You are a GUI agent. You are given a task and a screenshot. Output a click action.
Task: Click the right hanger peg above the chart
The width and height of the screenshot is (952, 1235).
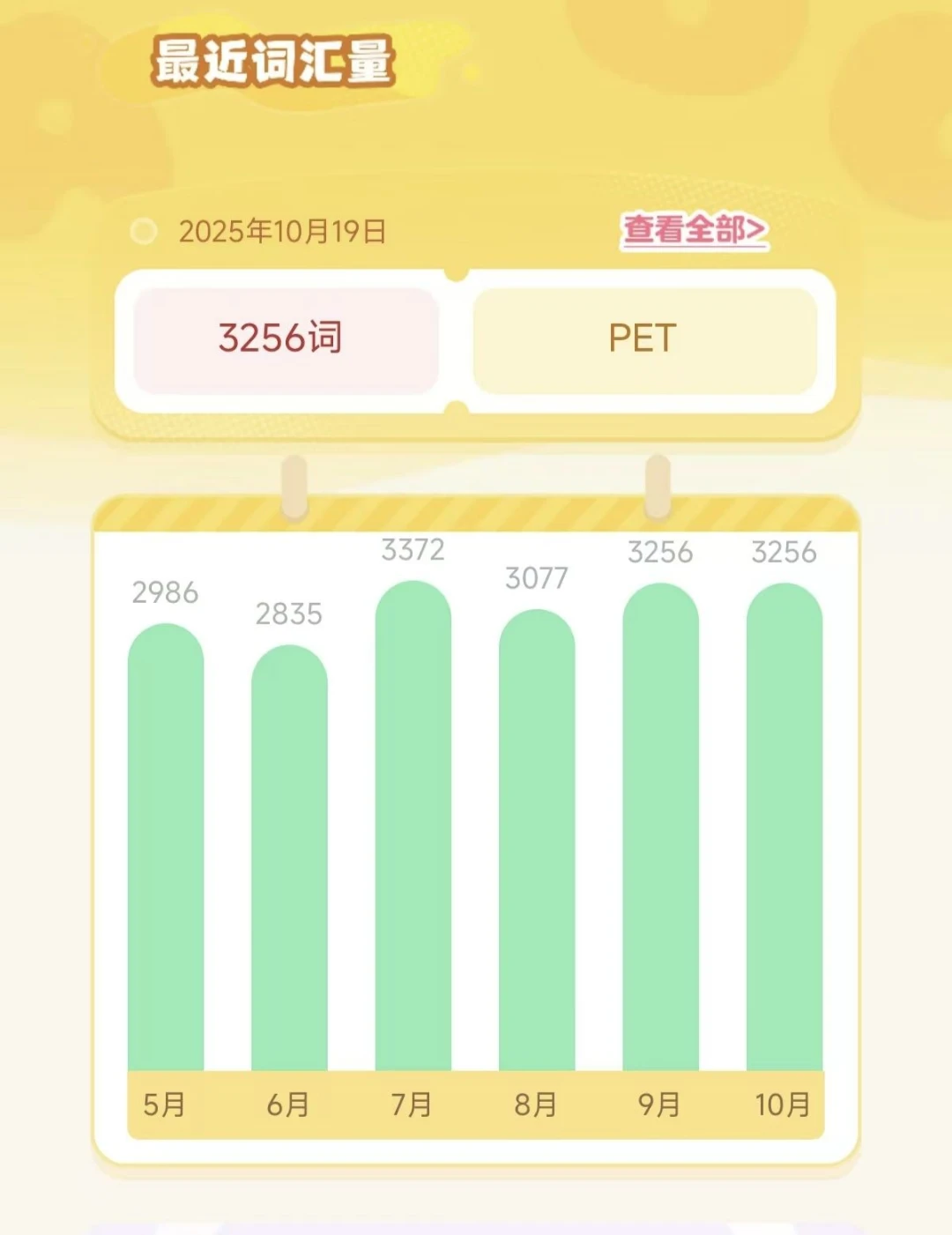point(658,485)
